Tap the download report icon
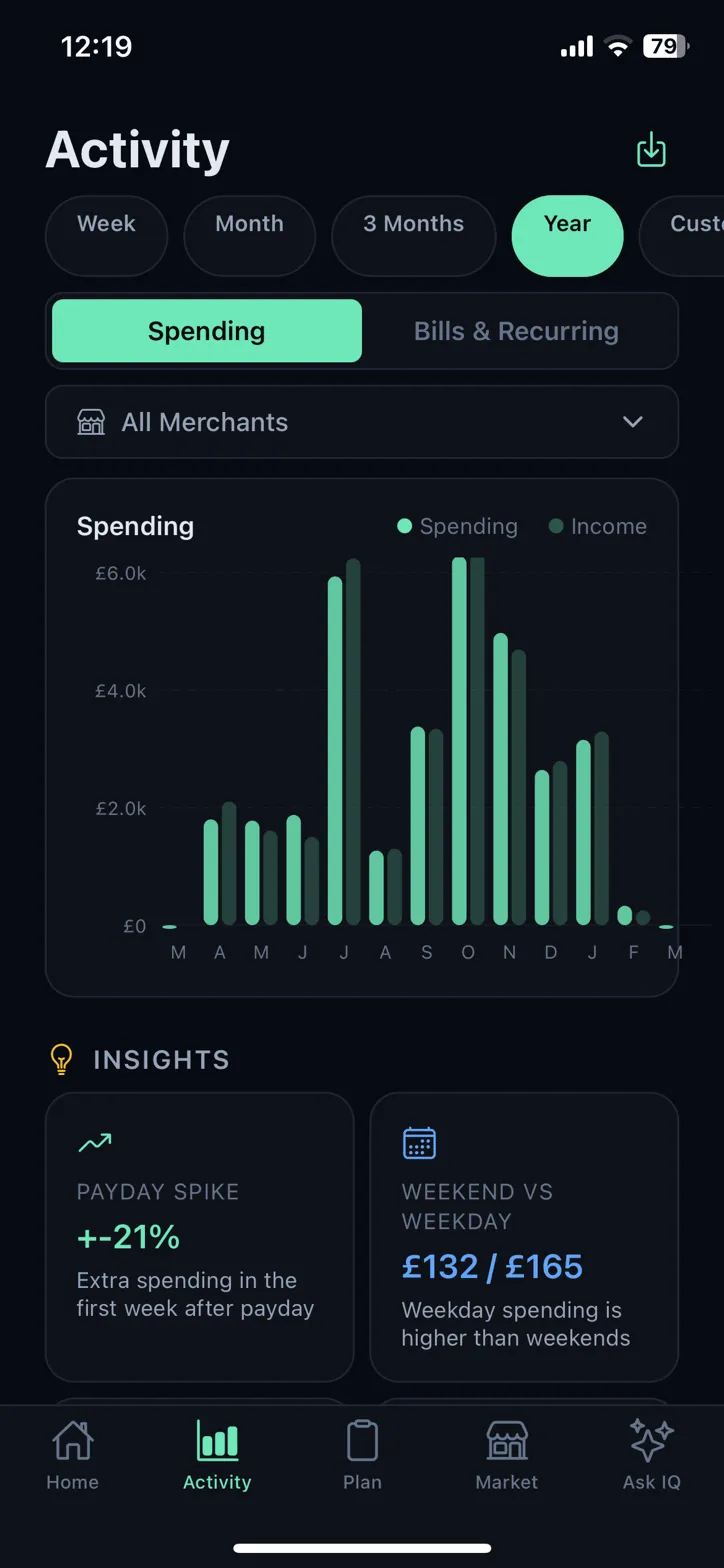 point(650,148)
